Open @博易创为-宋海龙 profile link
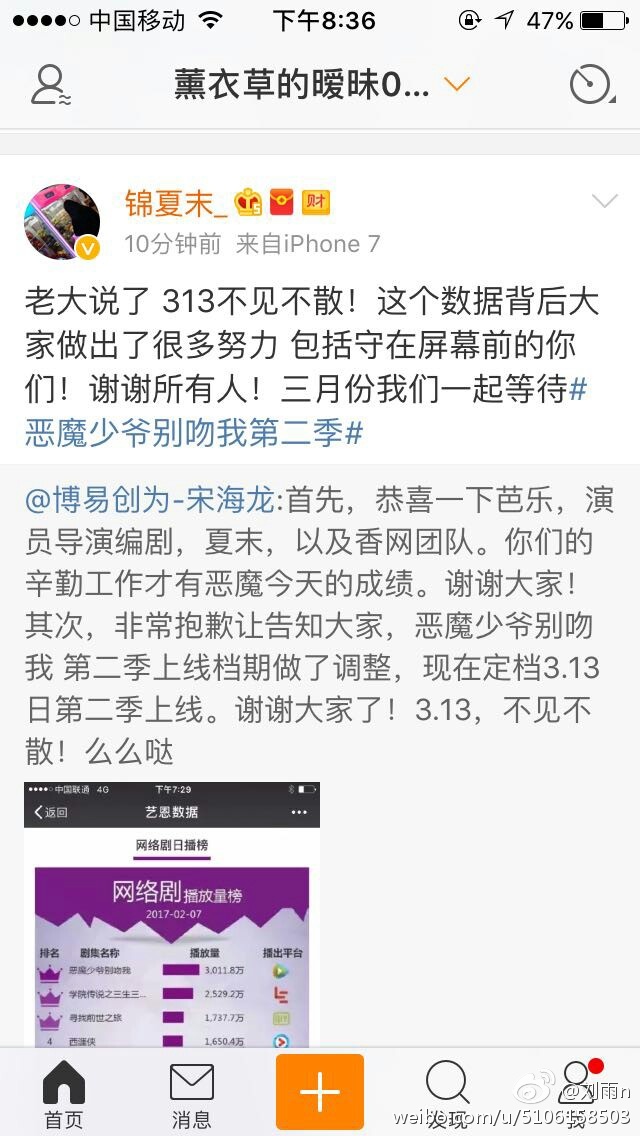This screenshot has width=640, height=1136. tap(155, 500)
